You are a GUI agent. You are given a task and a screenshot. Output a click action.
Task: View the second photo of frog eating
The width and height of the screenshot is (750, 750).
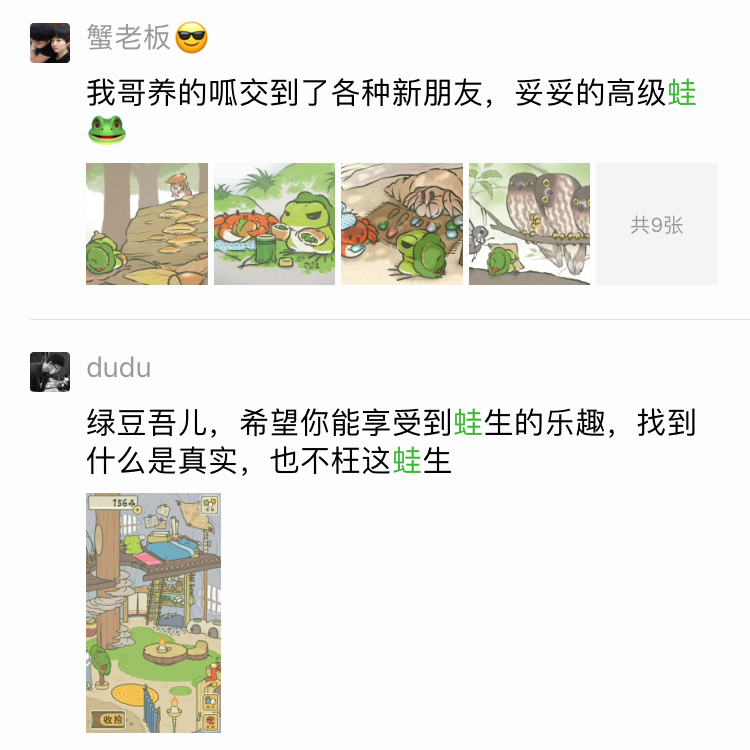pyautogui.click(x=274, y=224)
